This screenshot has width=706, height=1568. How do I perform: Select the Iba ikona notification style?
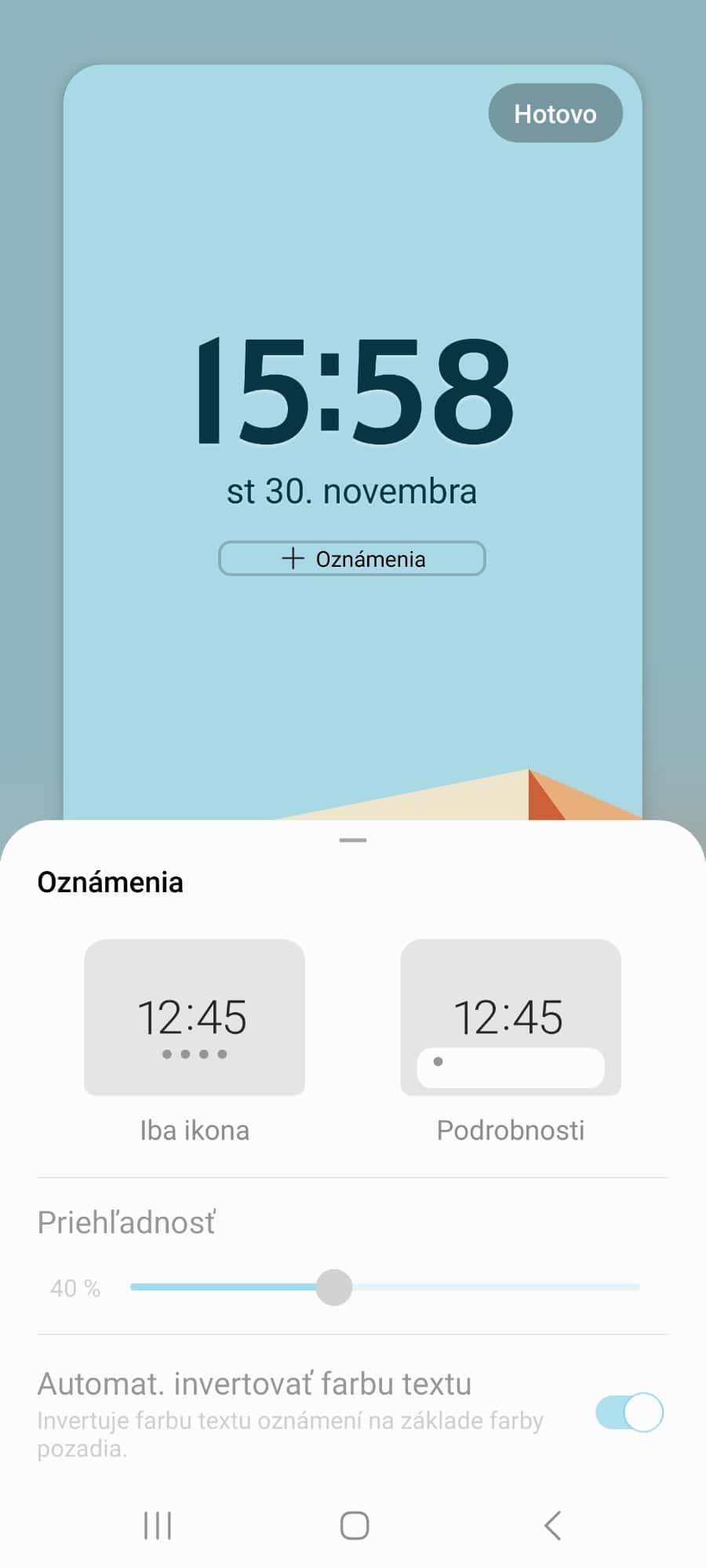click(194, 1017)
